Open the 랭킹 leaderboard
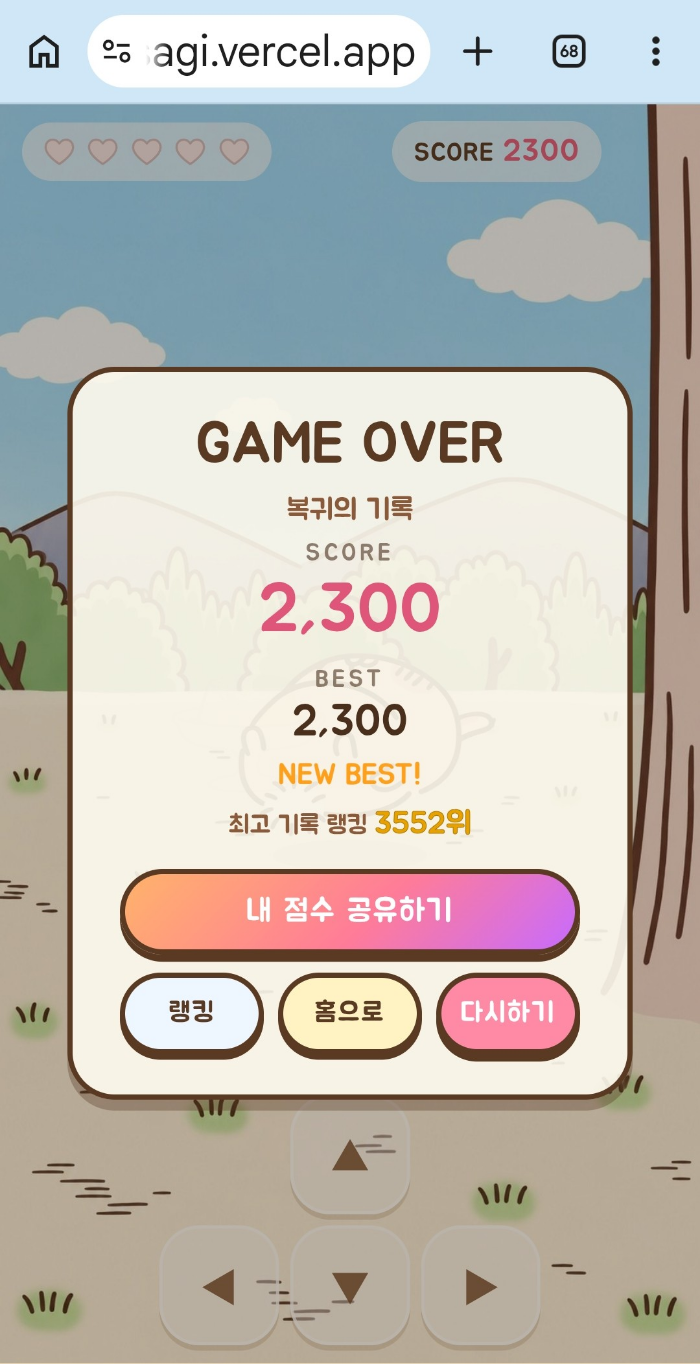The height and width of the screenshot is (1364, 700). (191, 1013)
